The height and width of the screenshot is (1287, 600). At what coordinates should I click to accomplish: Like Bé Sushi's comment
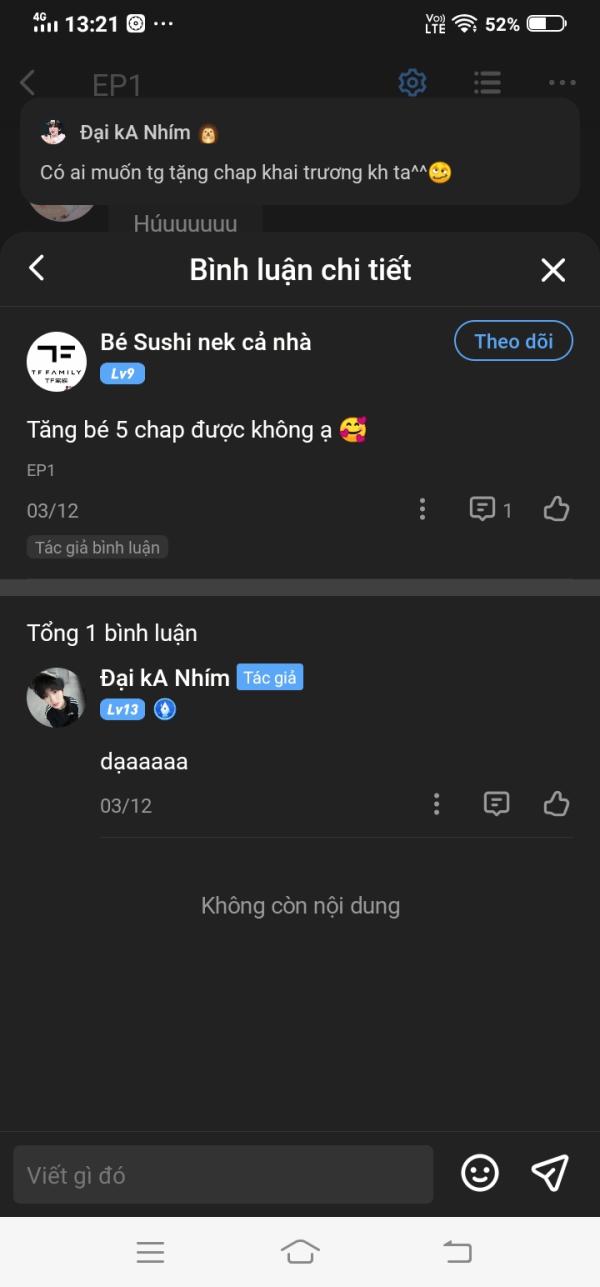(556, 510)
